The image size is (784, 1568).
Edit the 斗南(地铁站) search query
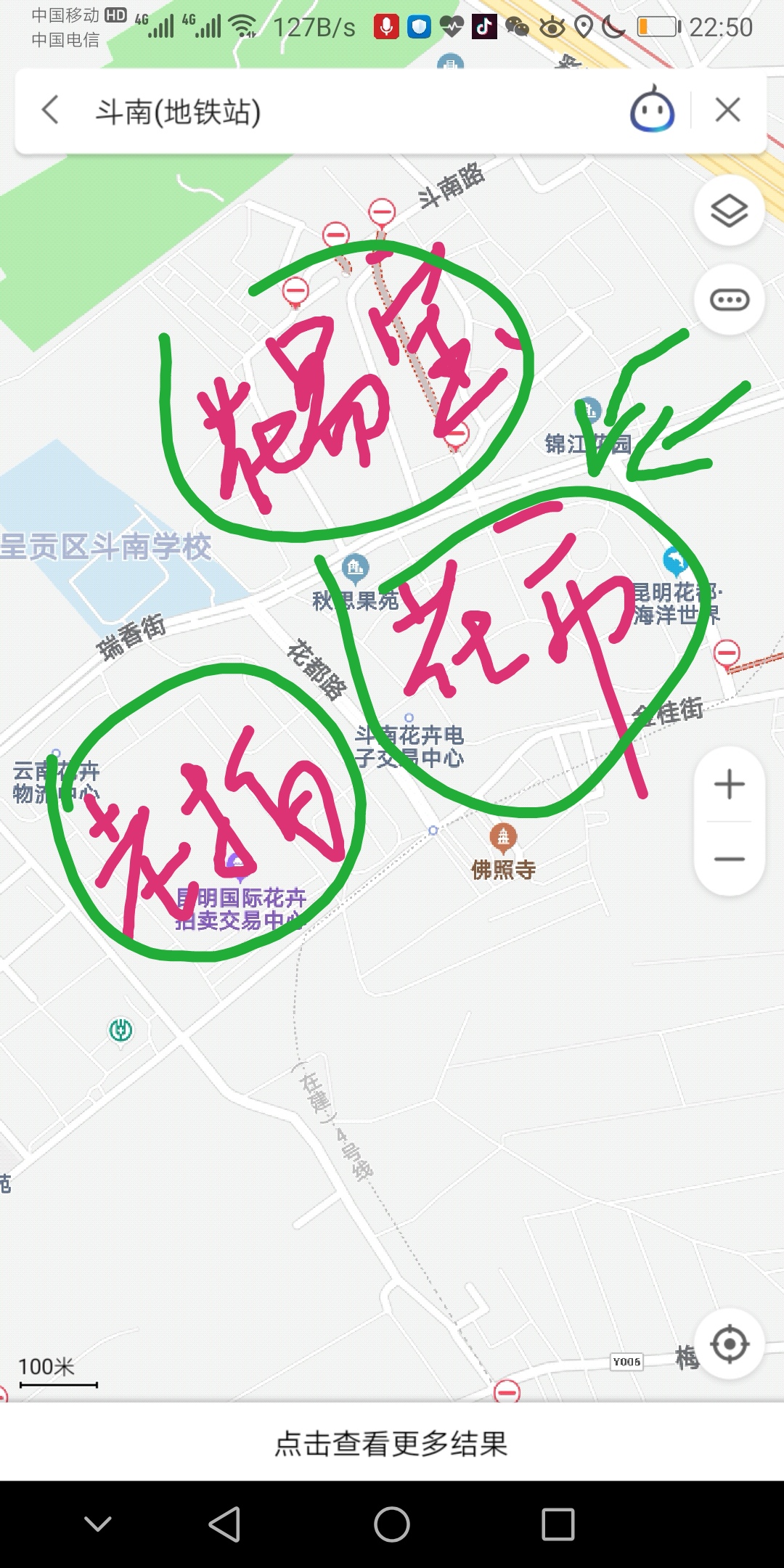(178, 112)
